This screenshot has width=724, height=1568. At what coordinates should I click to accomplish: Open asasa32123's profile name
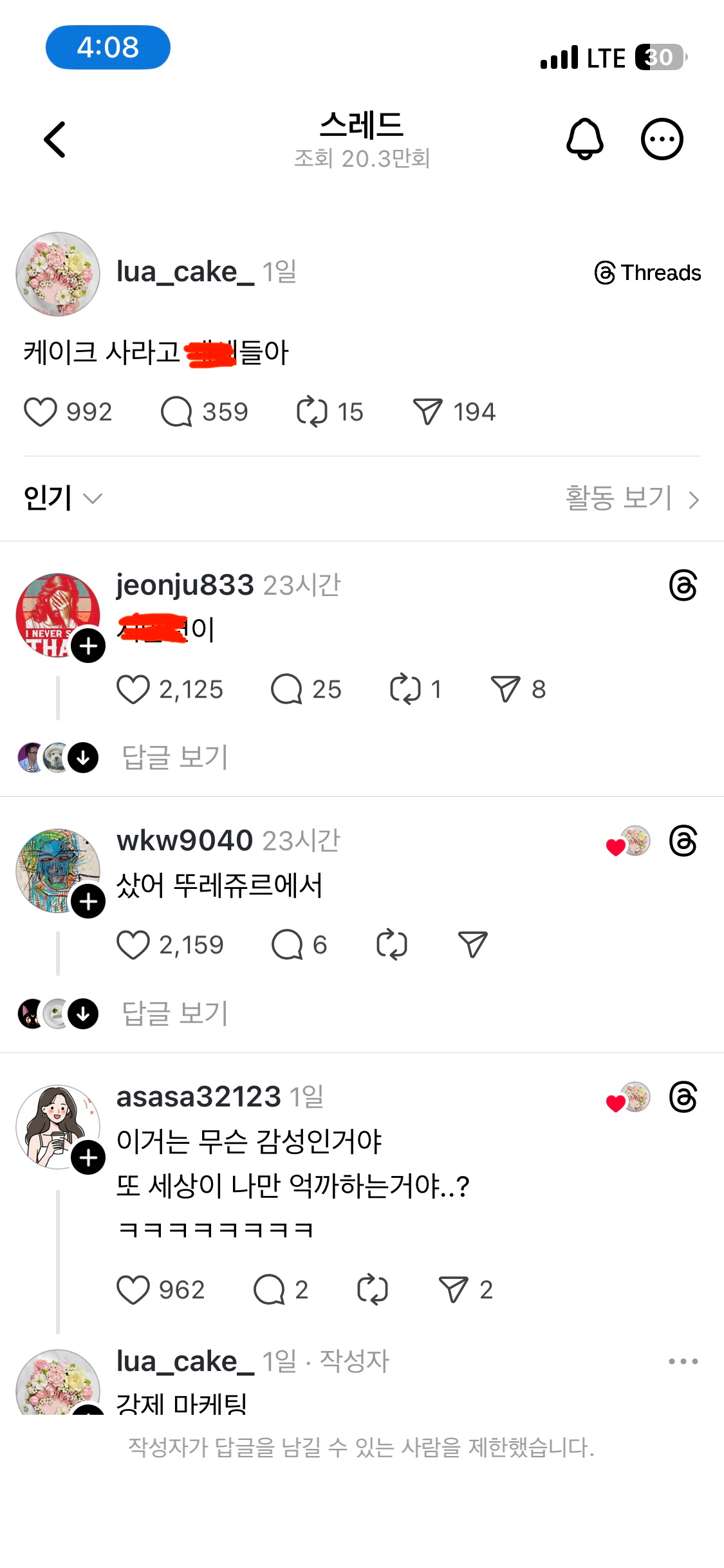[x=198, y=1097]
